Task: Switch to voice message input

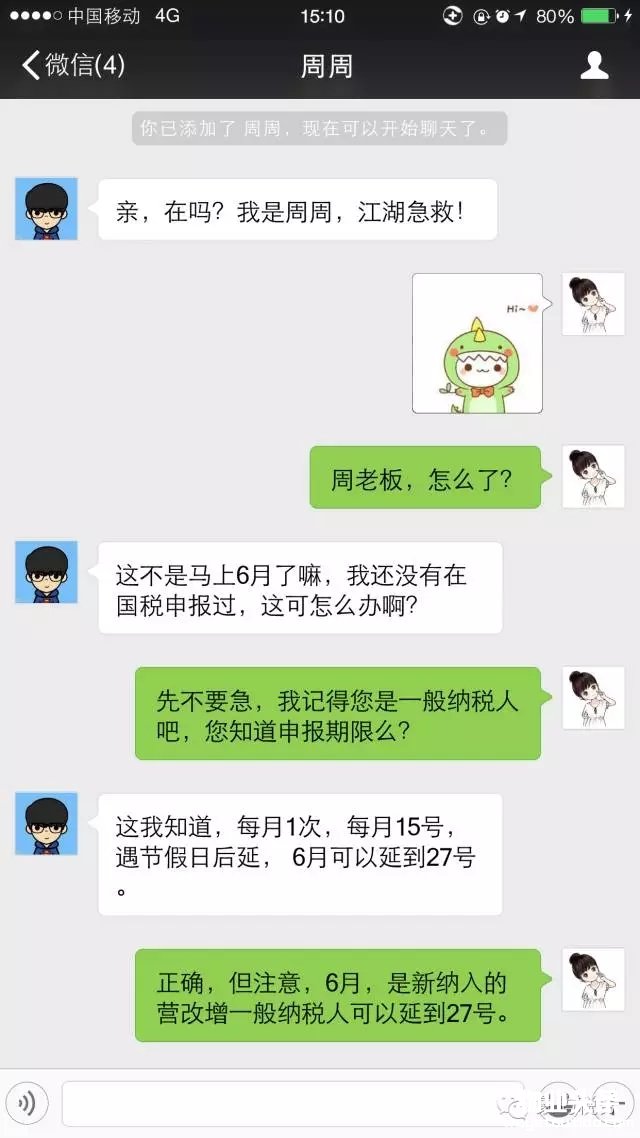Action: [x=27, y=1104]
